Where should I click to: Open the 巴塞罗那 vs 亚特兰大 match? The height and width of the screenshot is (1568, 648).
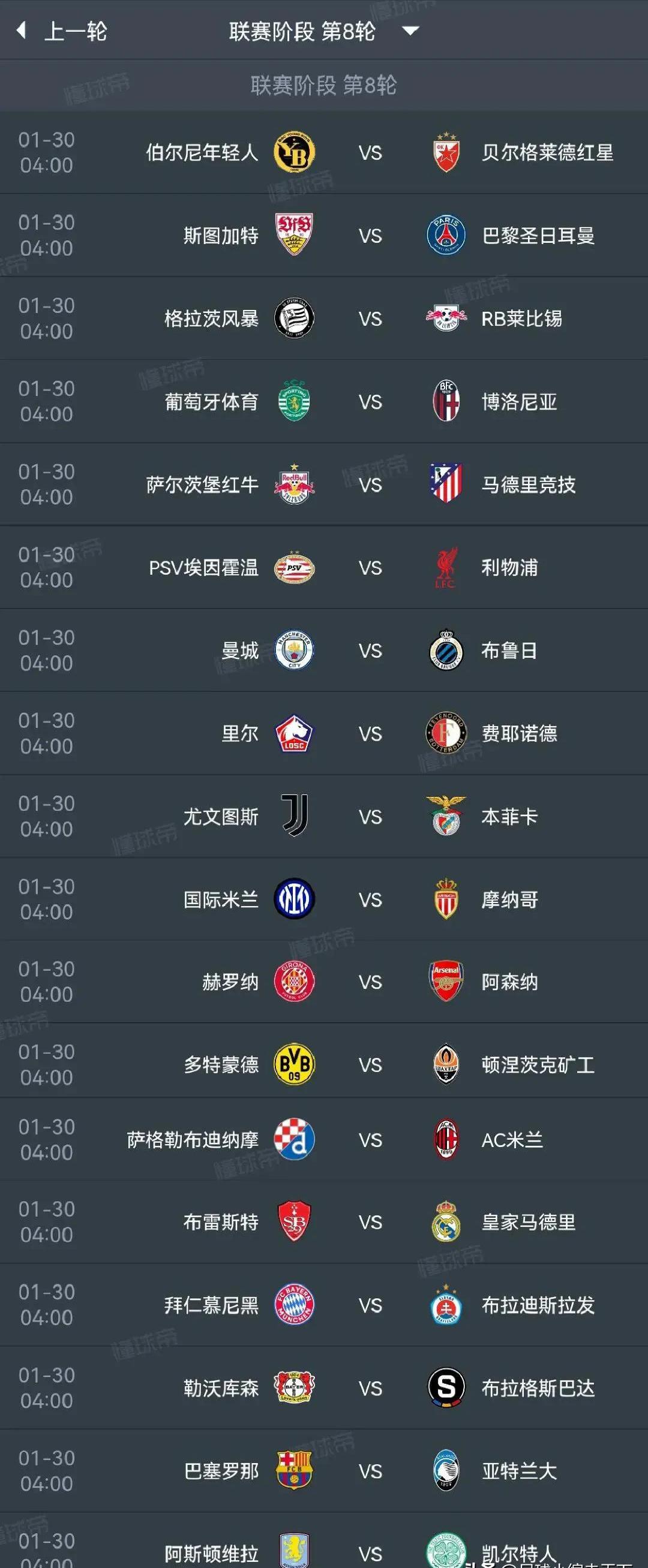(370, 1472)
